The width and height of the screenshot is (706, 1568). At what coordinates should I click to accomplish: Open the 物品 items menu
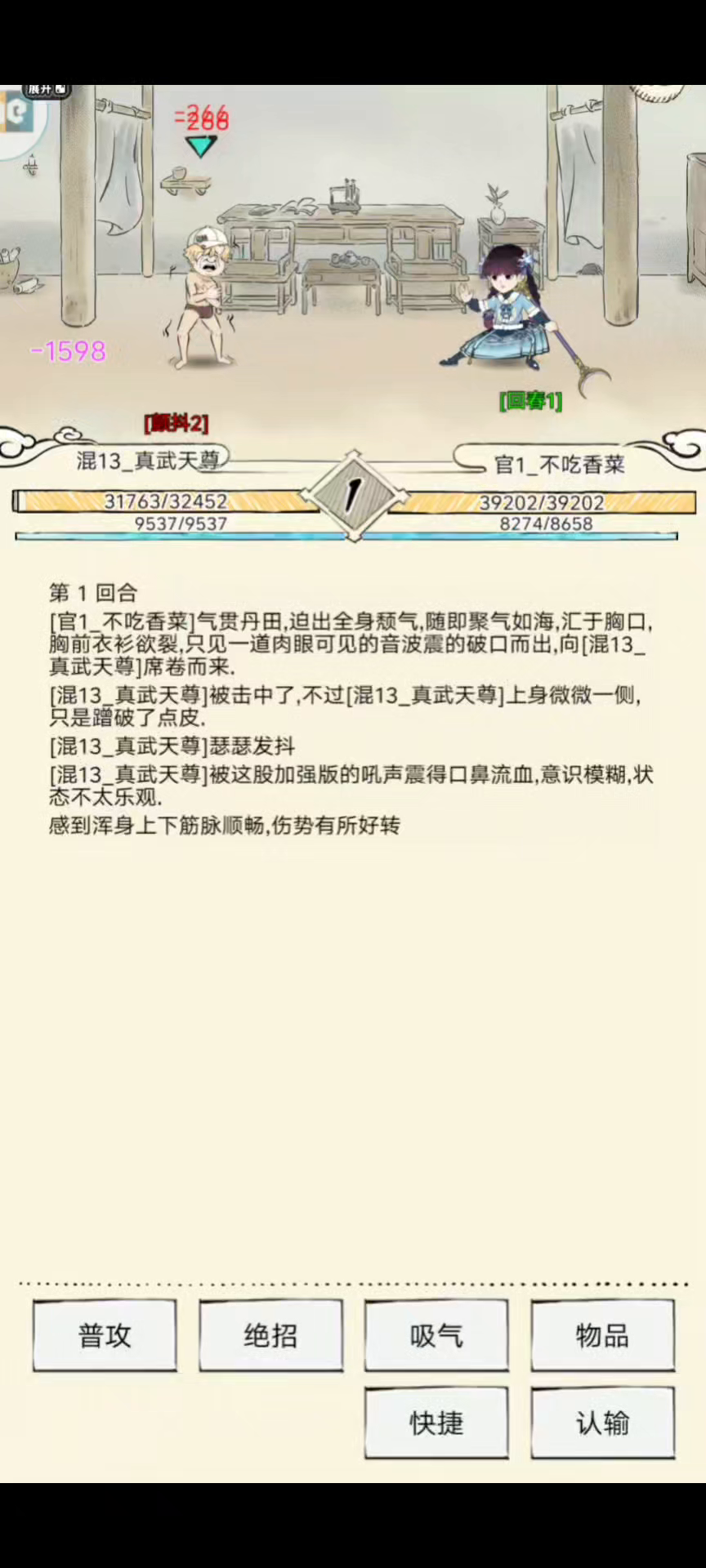(x=602, y=1335)
